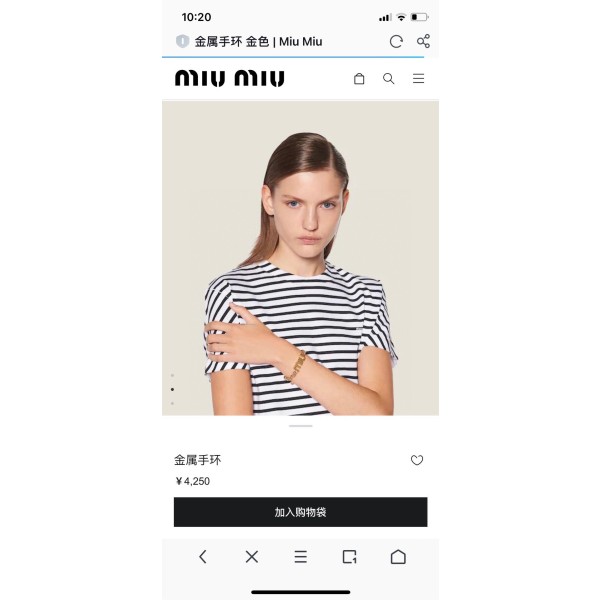
Task: Open browser menu in bottom toolbar
Action: 300,557
